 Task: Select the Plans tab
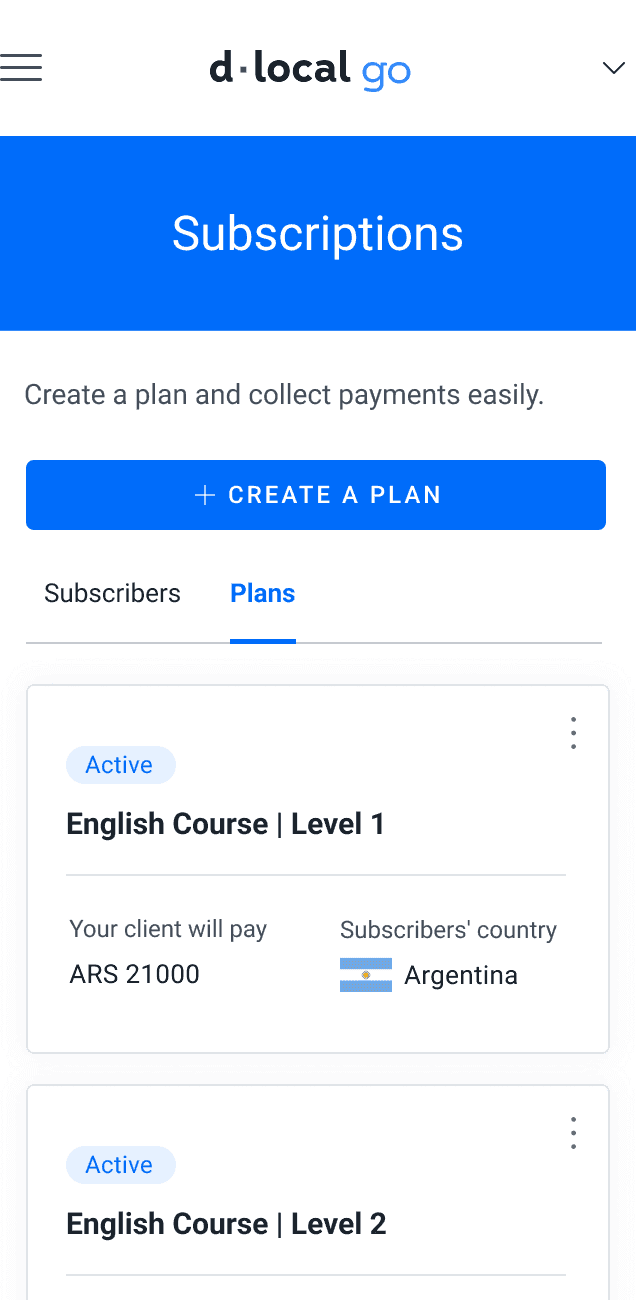(263, 593)
